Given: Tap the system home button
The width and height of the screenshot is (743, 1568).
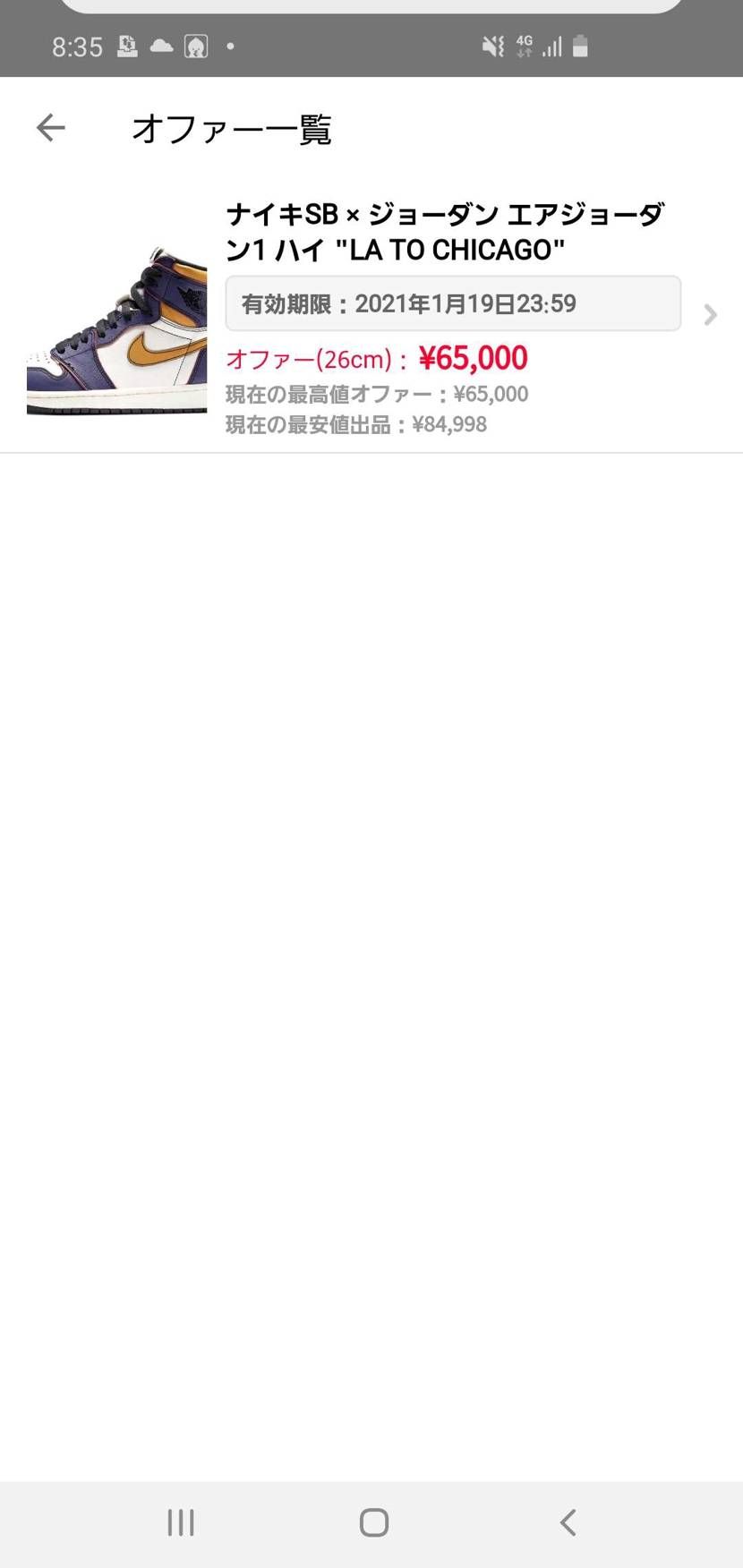Looking at the screenshot, I should click(373, 1522).
